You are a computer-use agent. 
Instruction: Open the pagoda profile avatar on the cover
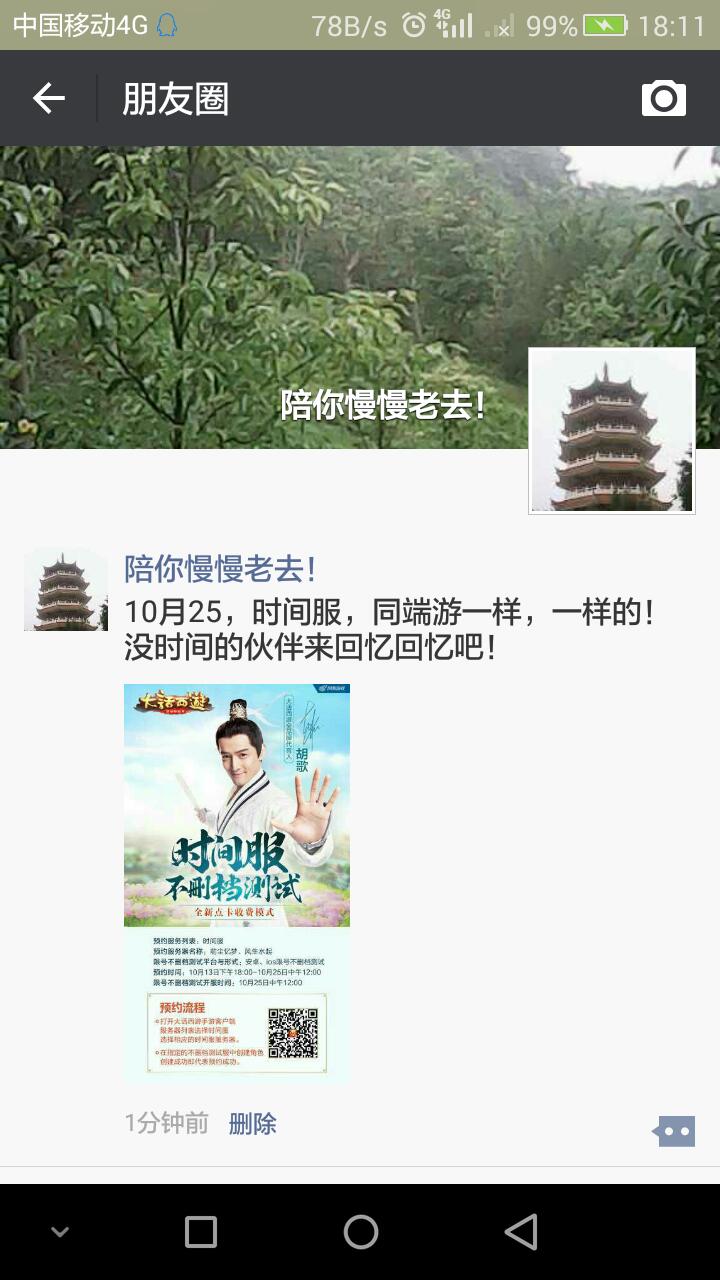(x=611, y=431)
